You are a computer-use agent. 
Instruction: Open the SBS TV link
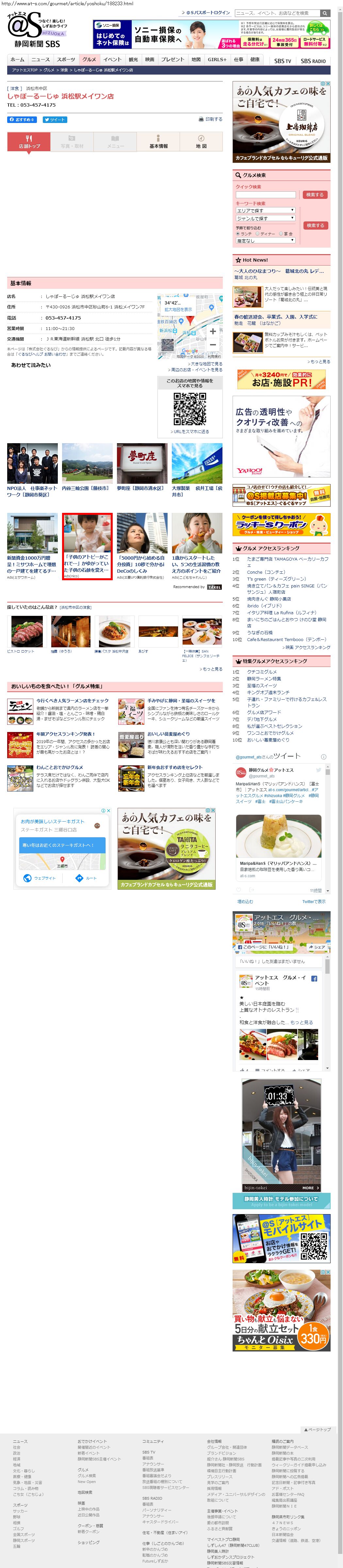282,61
